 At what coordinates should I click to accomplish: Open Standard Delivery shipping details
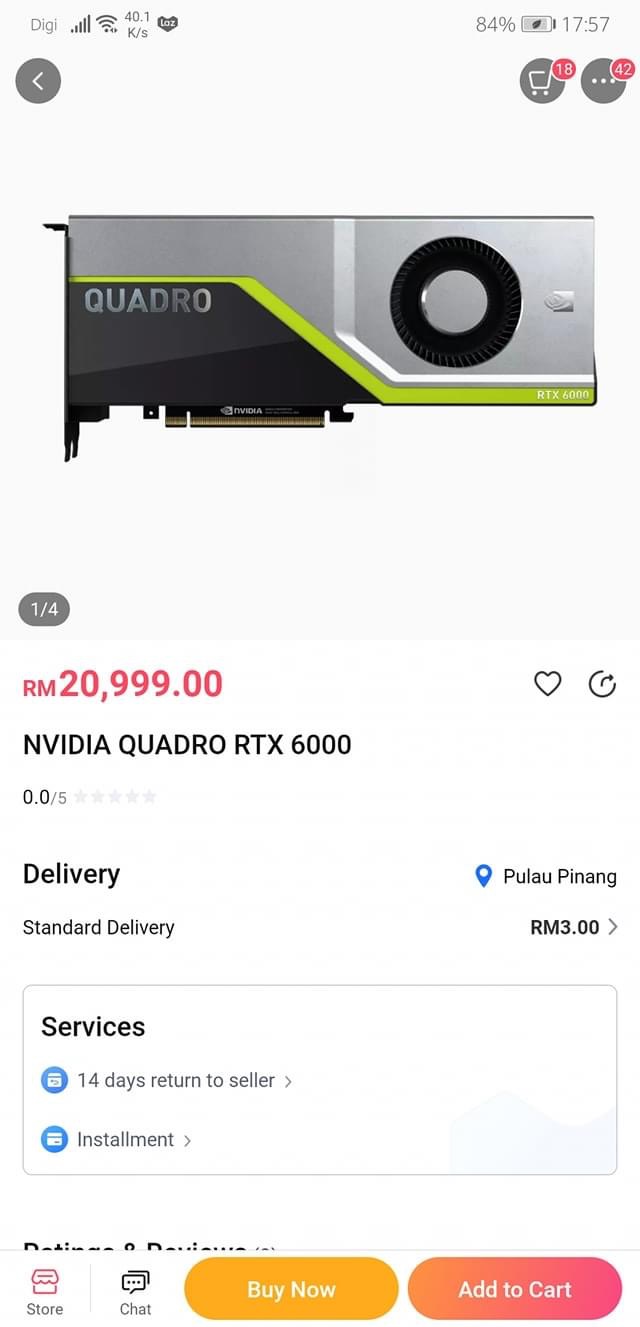[x=320, y=927]
